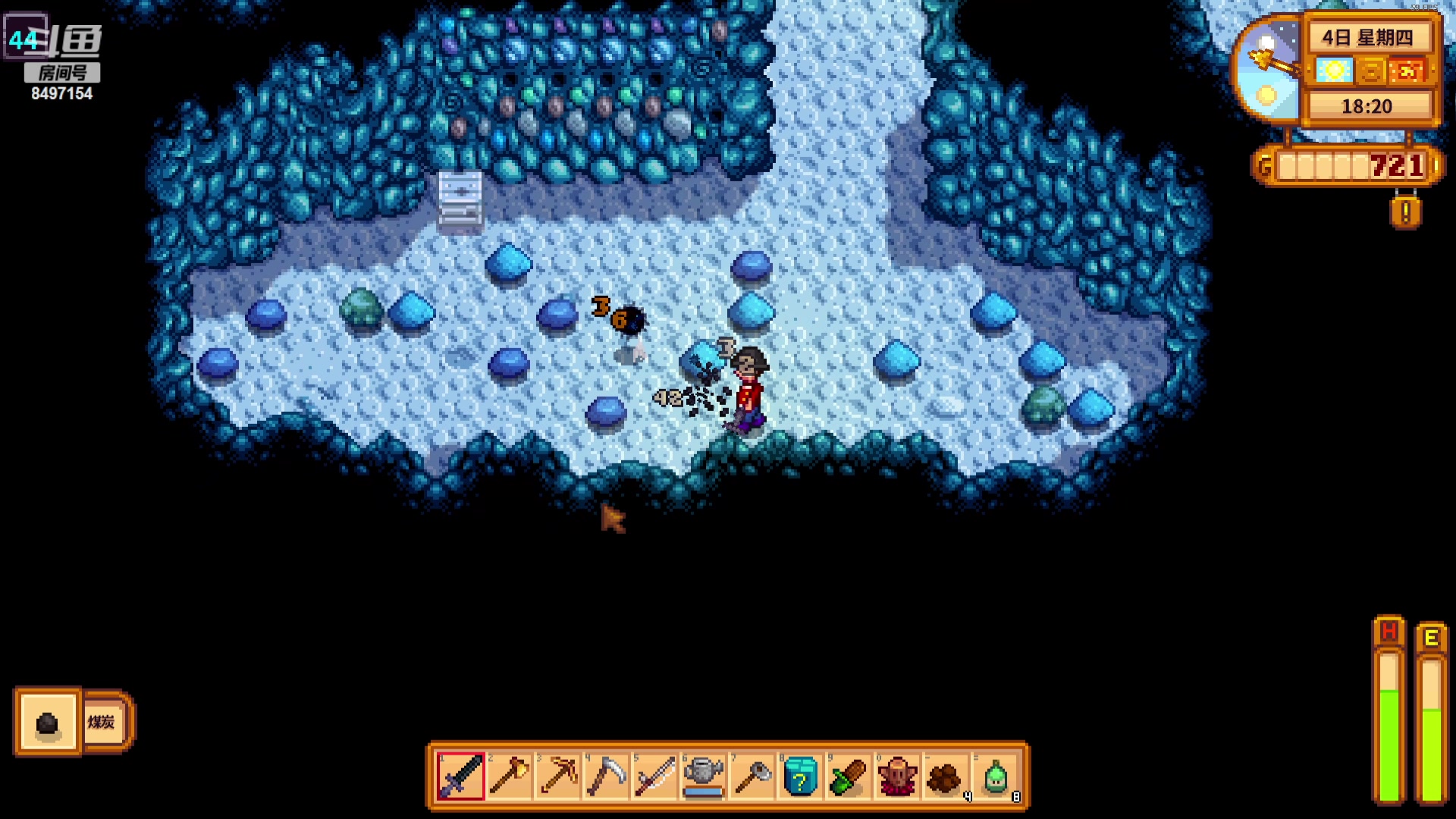Equip the fishing rod
1456x819 pixels.
click(655, 777)
